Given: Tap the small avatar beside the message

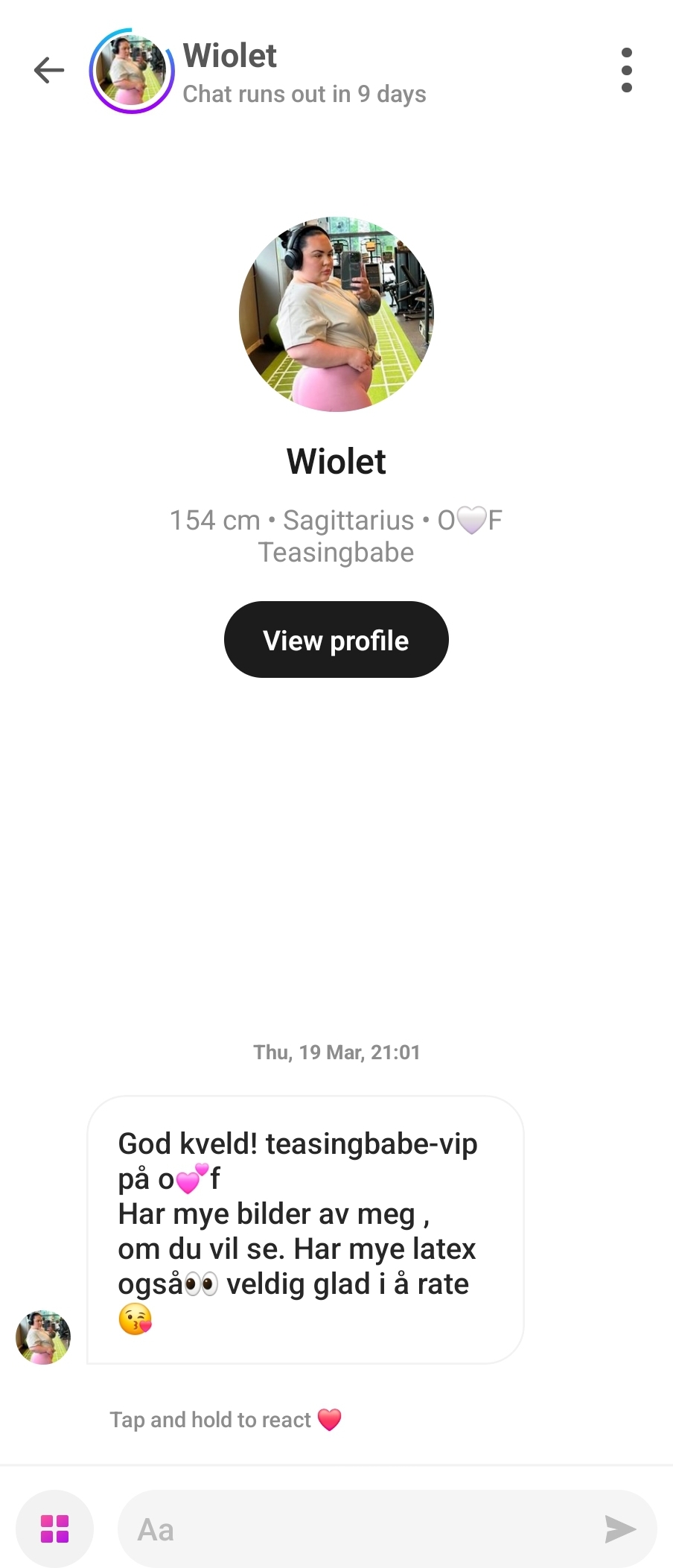Looking at the screenshot, I should [x=43, y=1337].
